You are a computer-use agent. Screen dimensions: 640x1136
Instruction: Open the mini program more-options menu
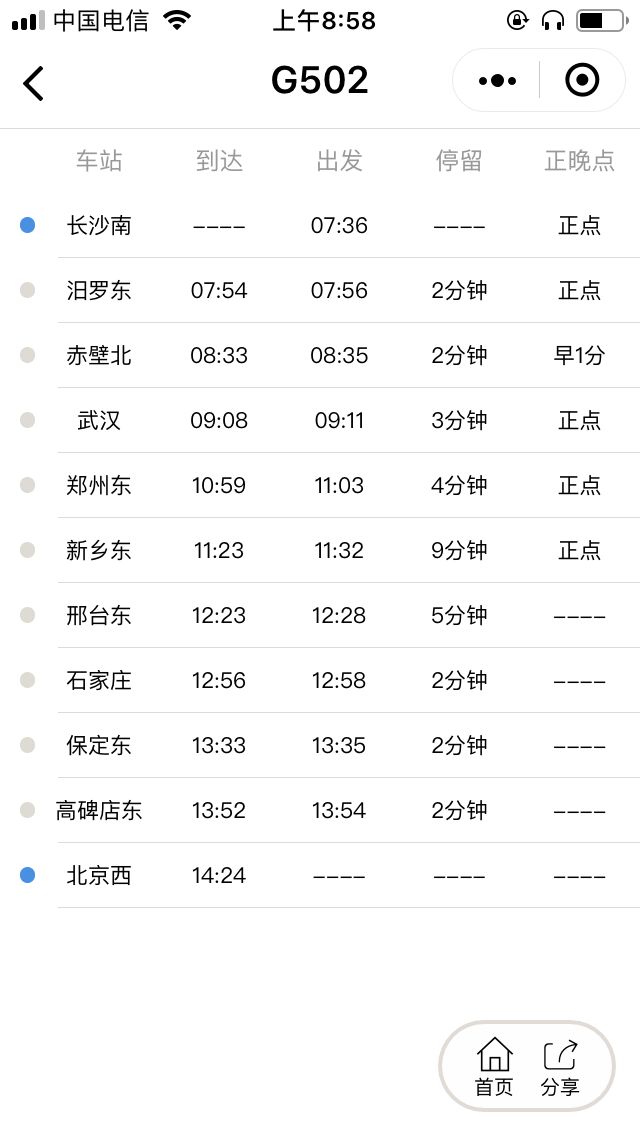[497, 80]
